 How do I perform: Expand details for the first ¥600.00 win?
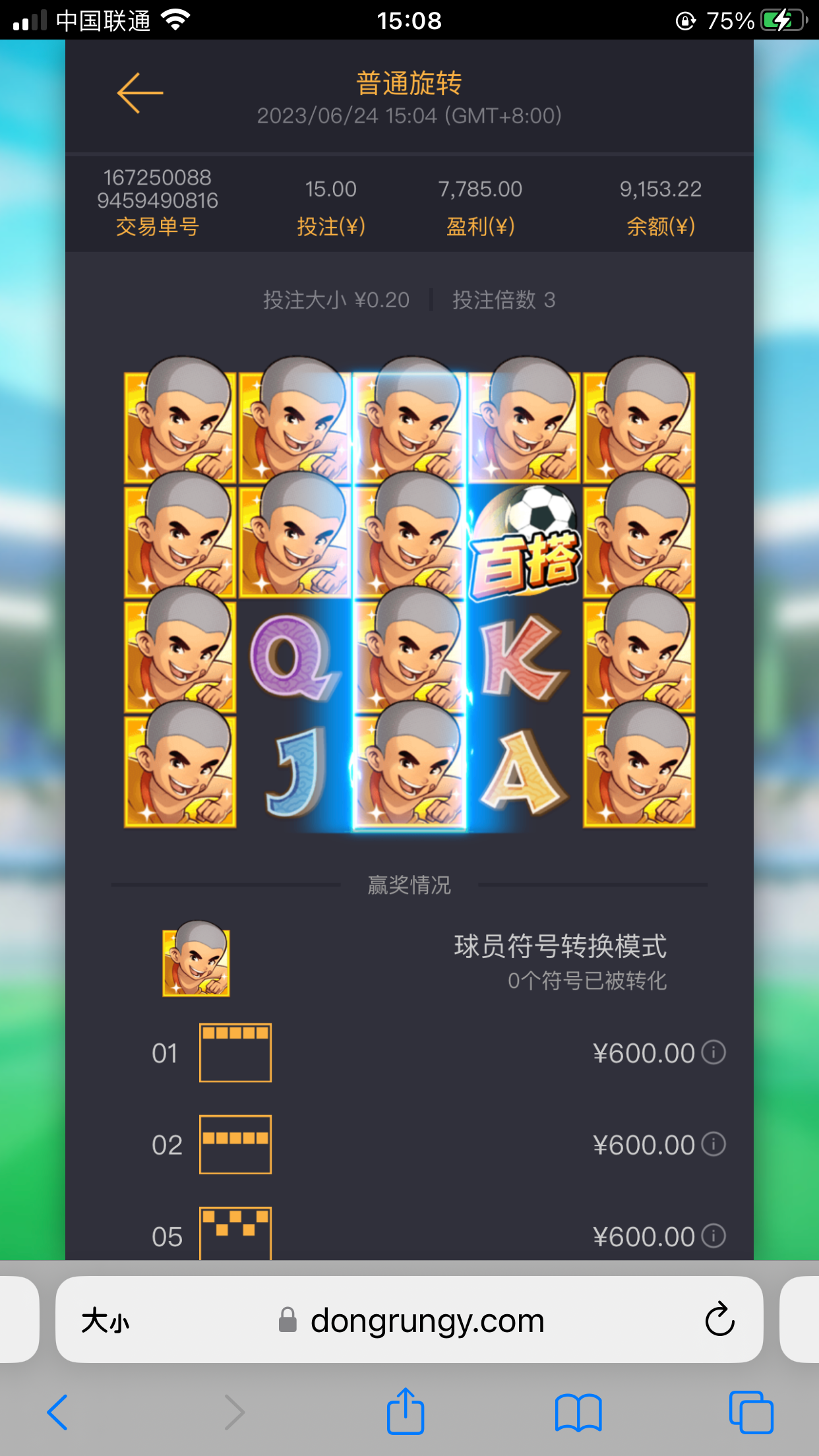(712, 1052)
